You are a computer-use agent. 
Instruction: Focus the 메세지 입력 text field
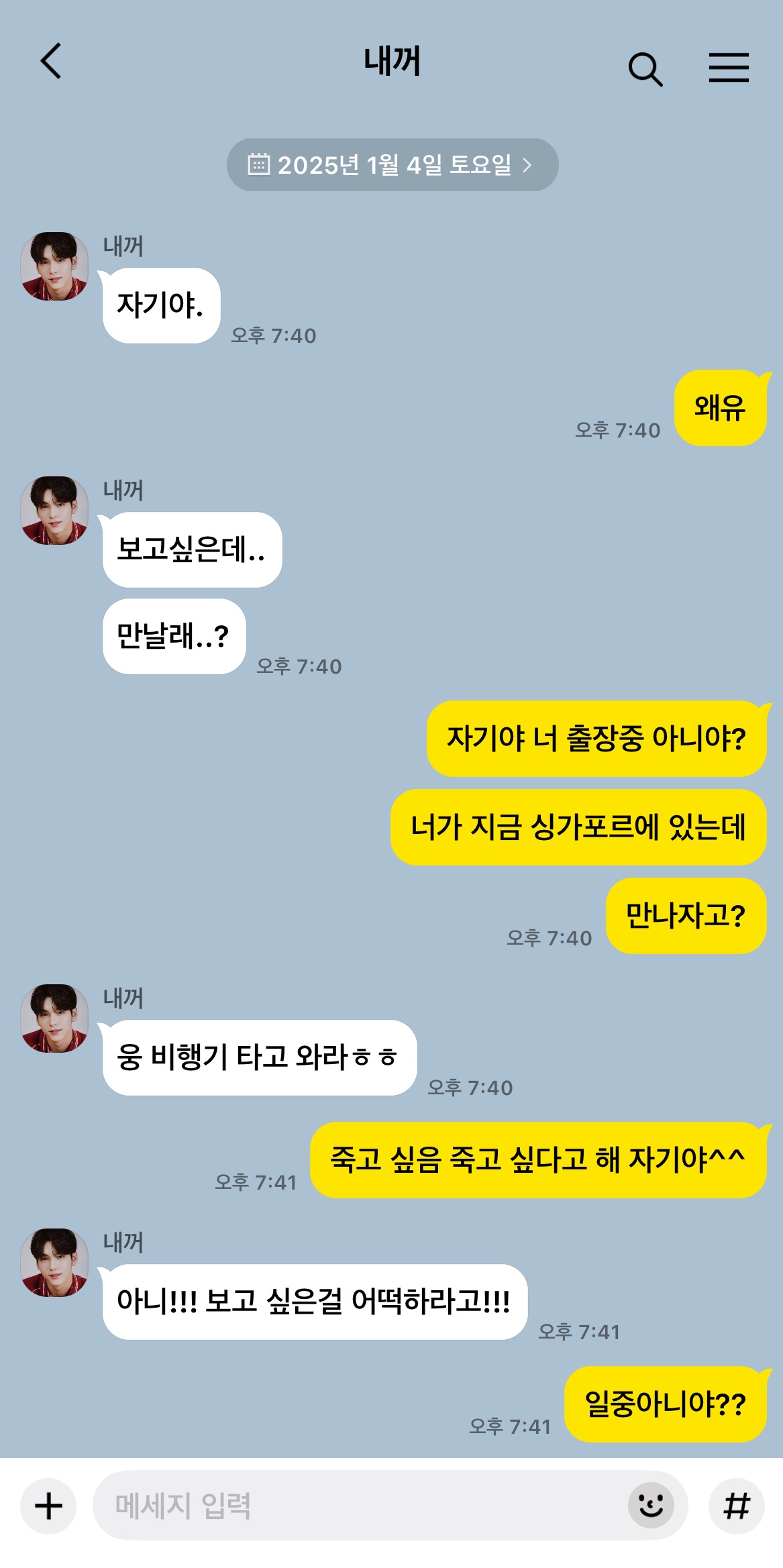(x=356, y=1506)
